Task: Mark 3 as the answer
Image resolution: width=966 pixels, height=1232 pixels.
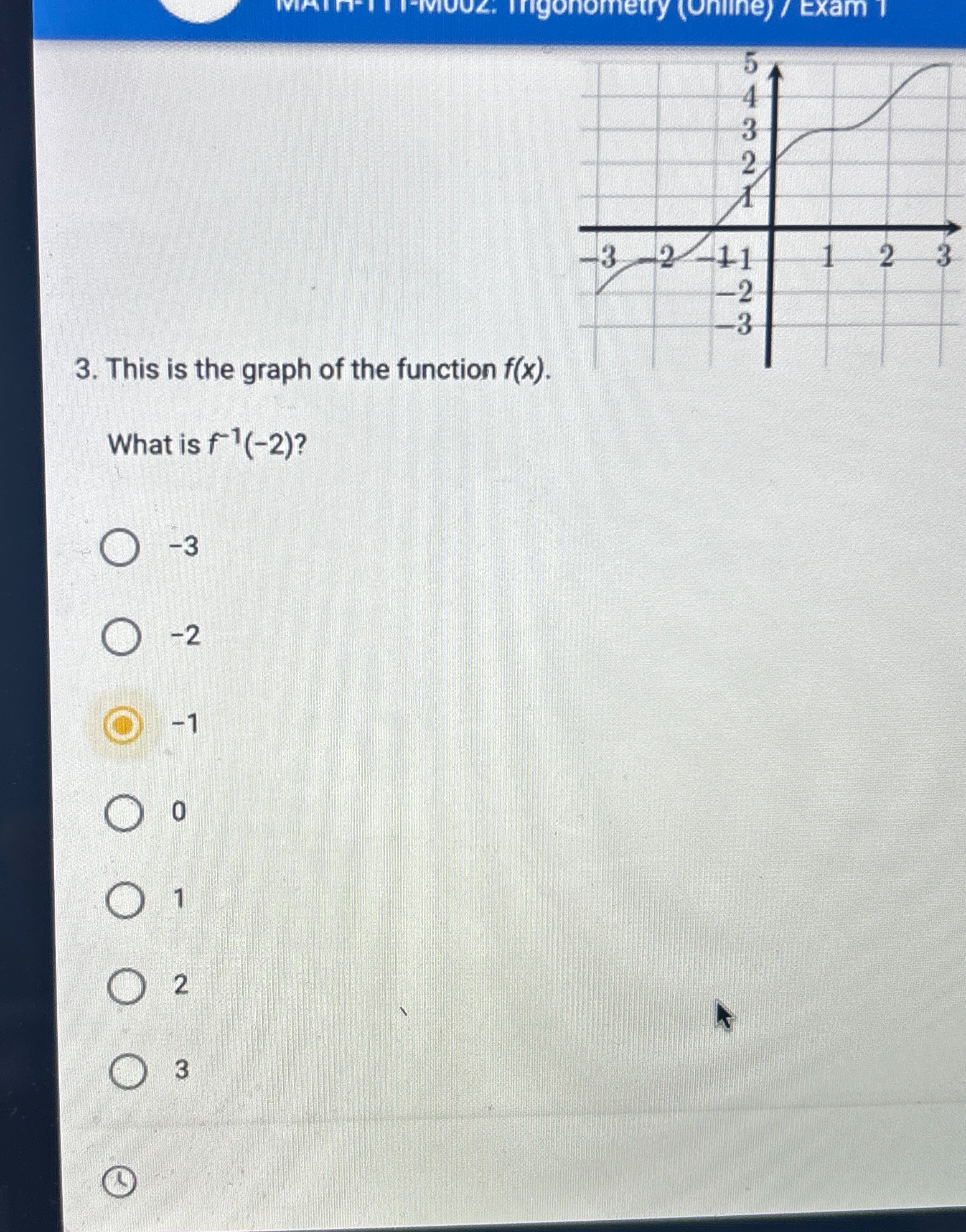Action: [x=128, y=1071]
